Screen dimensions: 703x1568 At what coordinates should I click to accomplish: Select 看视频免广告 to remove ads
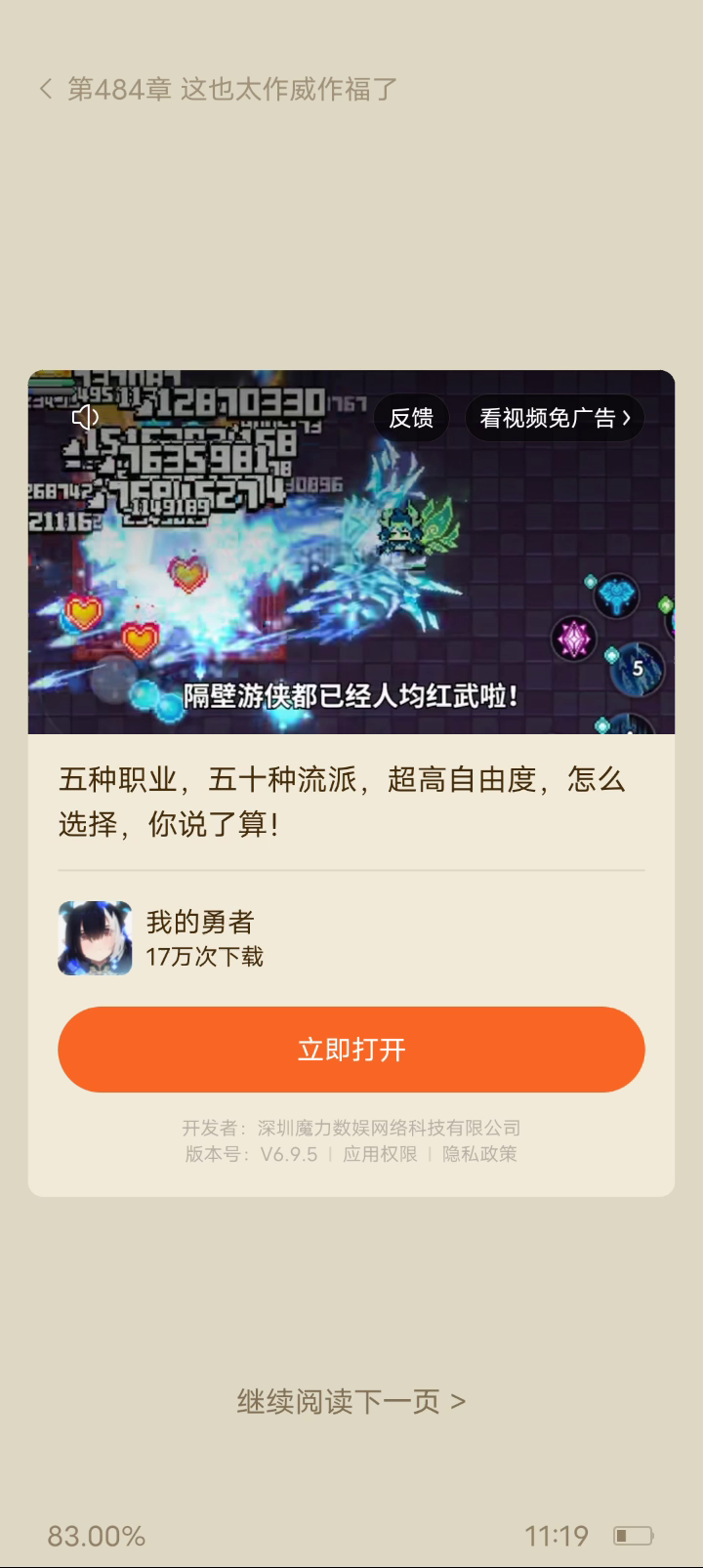click(x=555, y=418)
